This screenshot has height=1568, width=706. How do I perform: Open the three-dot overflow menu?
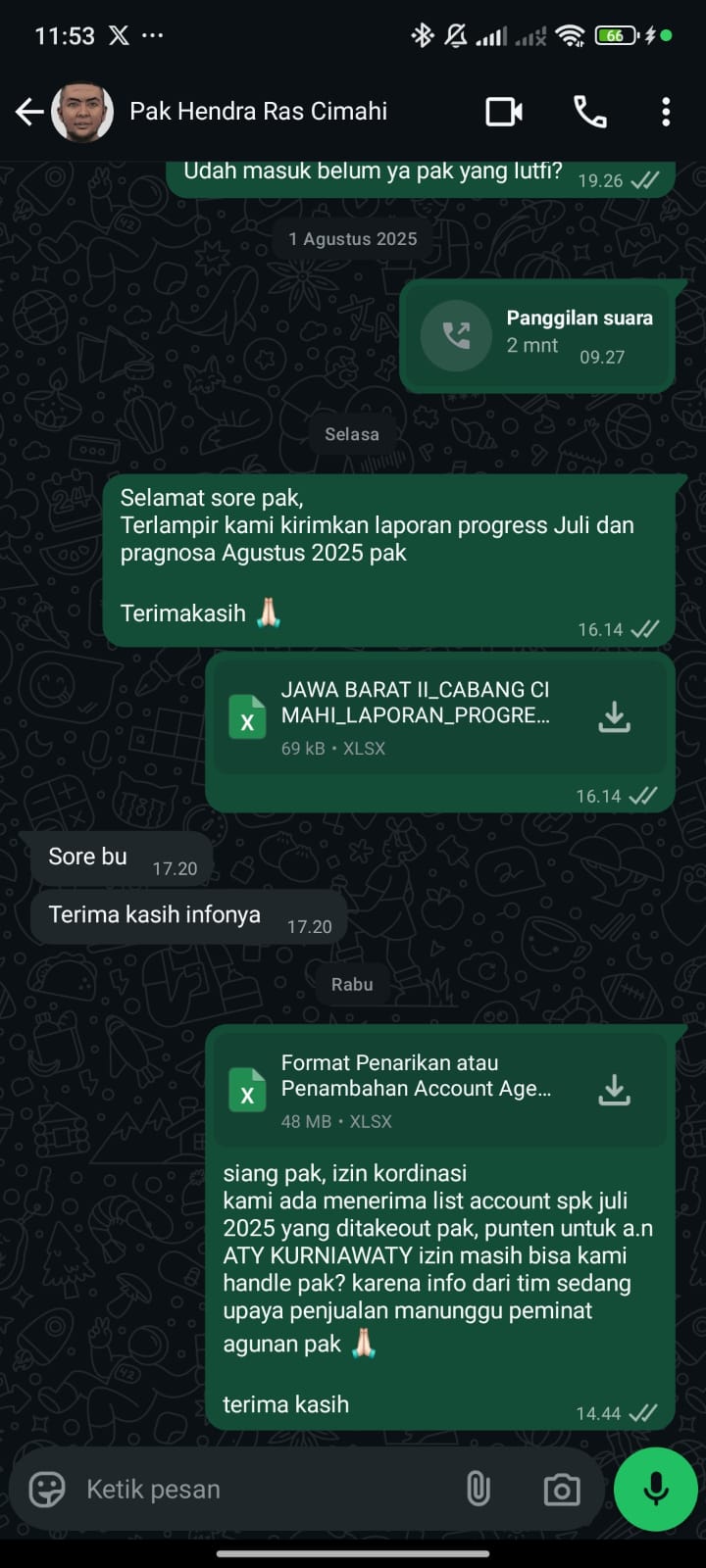666,112
